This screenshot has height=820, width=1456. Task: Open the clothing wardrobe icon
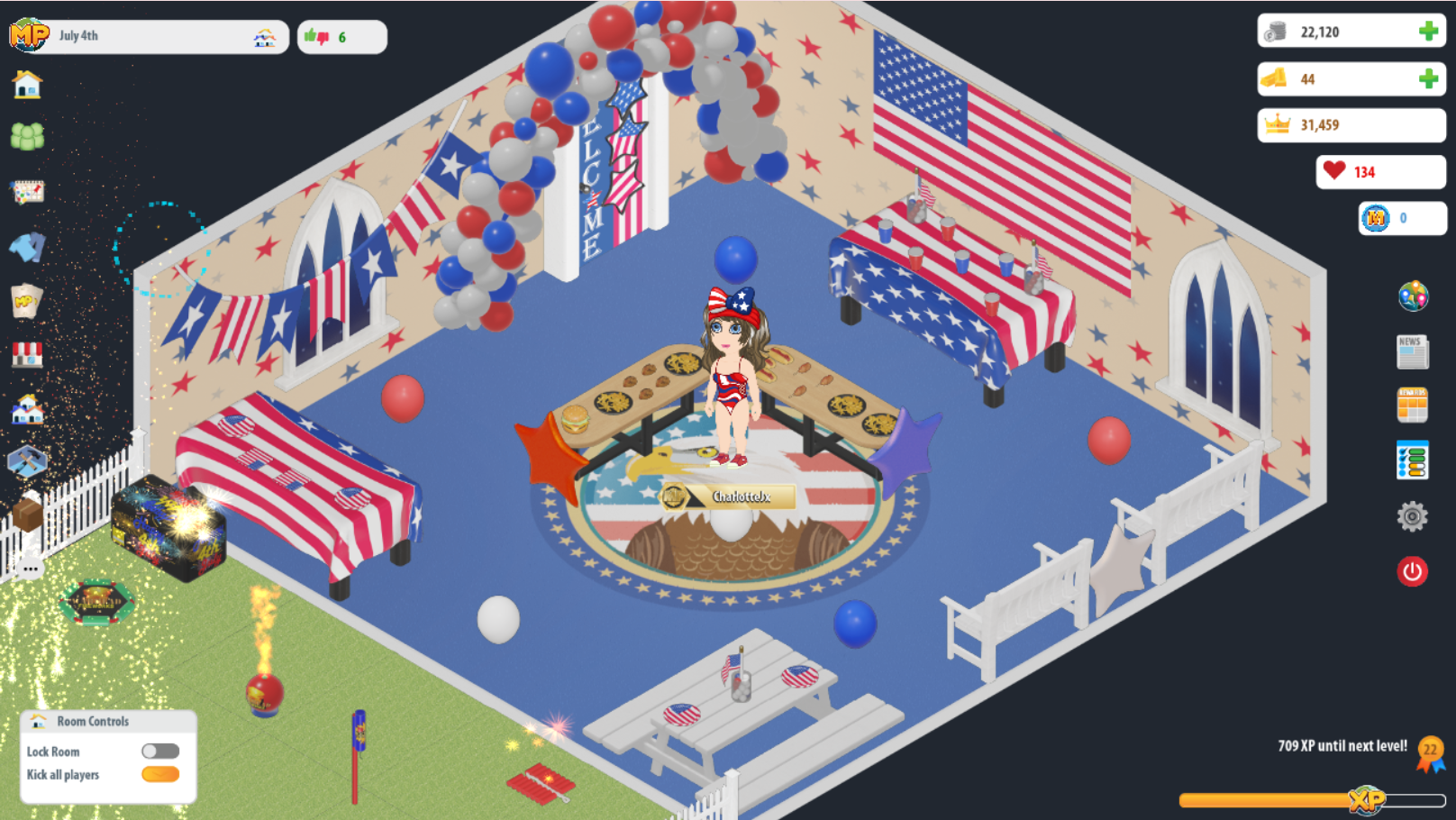coord(27,247)
